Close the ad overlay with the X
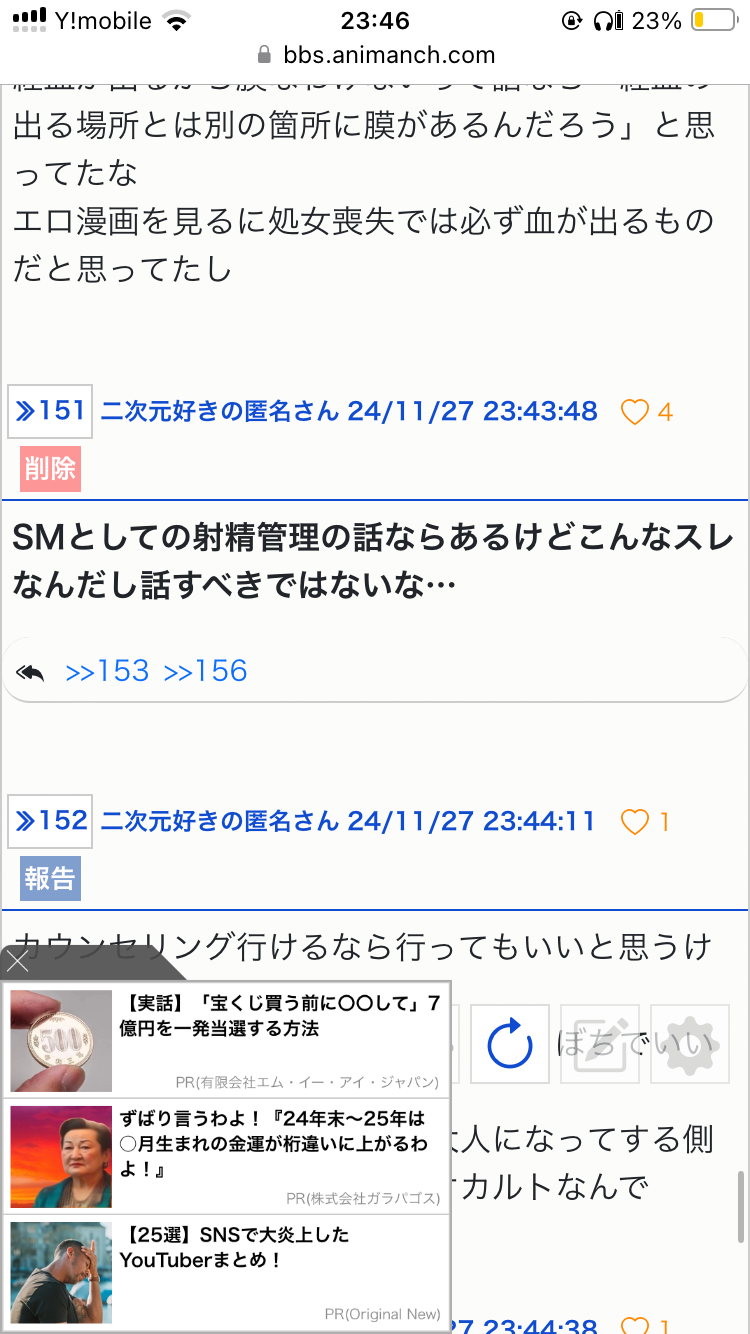Viewport: 750px width, 1334px height. tap(18, 962)
